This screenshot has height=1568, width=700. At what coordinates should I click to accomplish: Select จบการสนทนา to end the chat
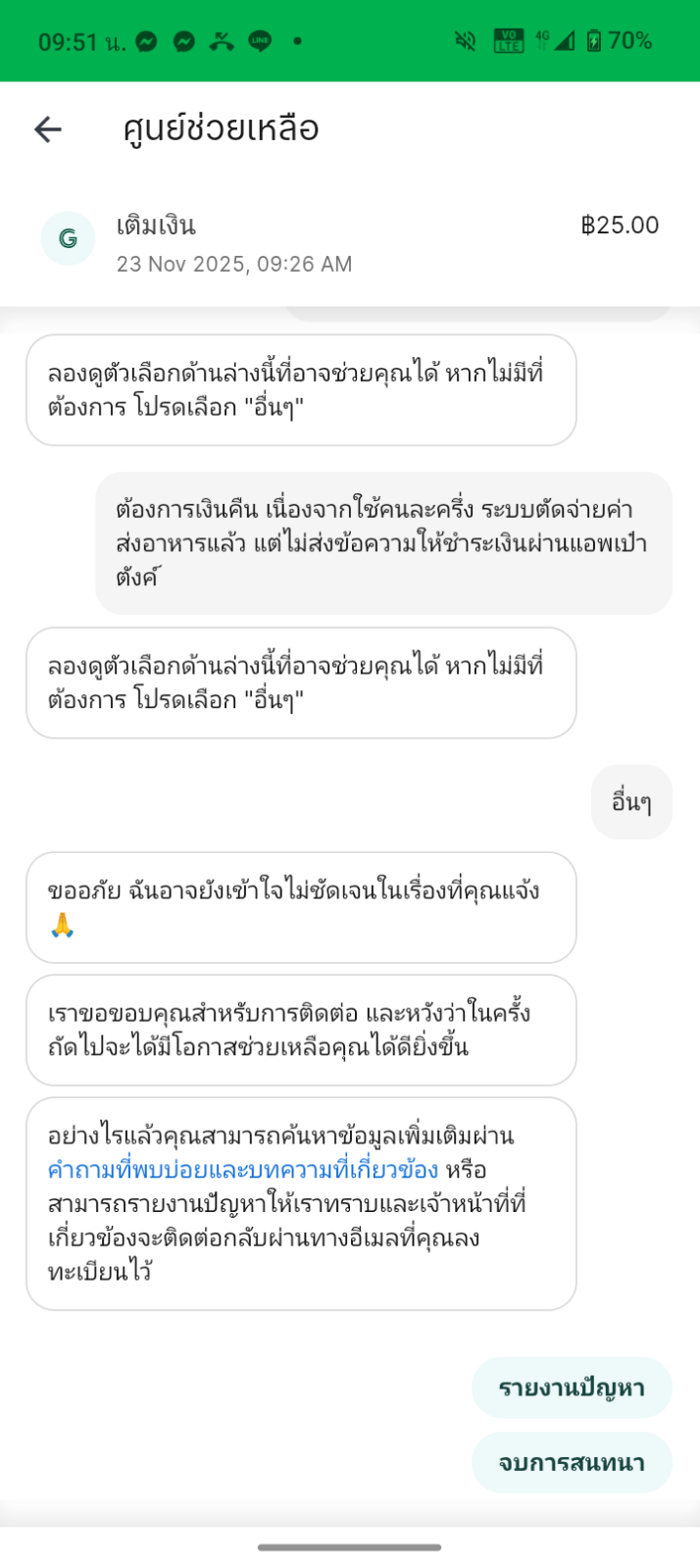(572, 1463)
